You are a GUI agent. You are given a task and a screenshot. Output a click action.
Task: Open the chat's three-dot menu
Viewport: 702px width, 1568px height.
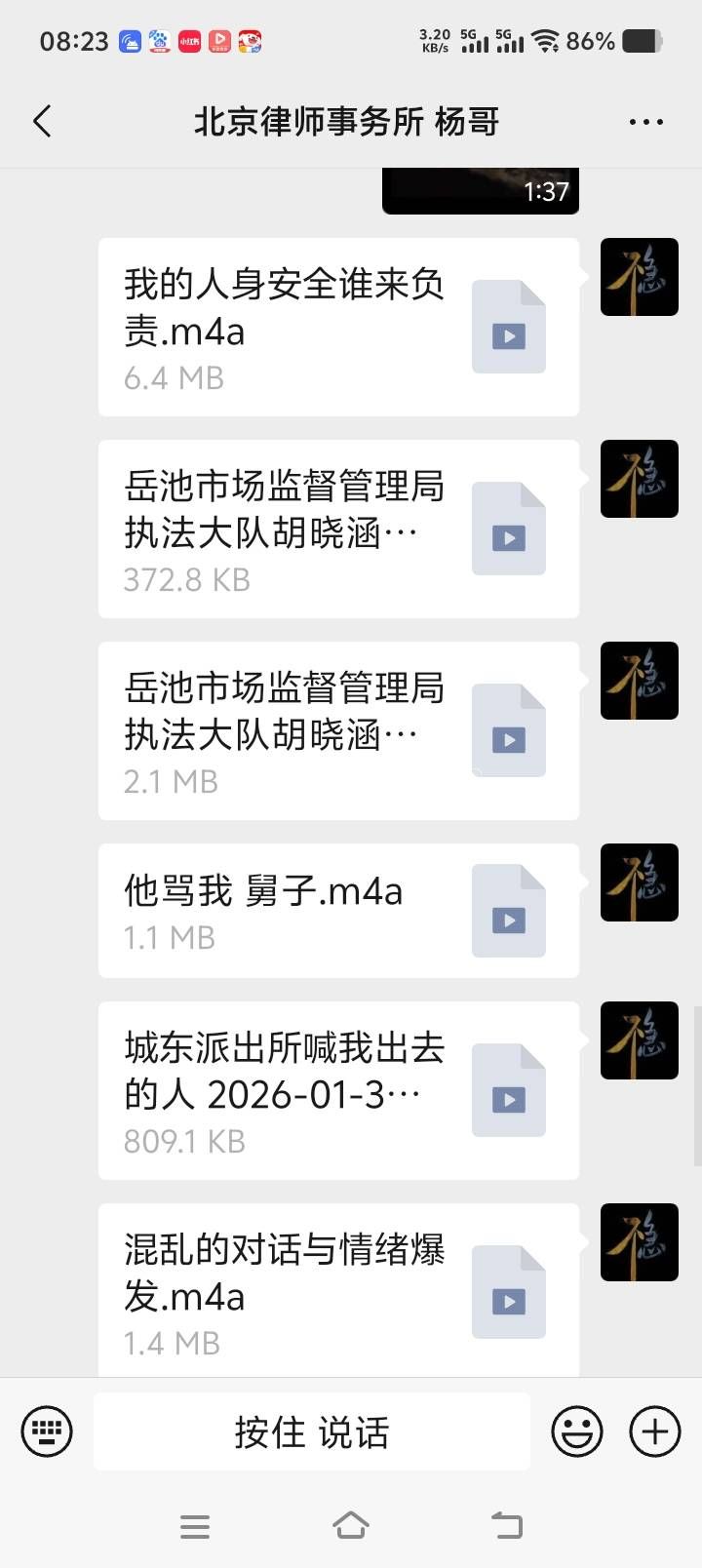tap(645, 122)
